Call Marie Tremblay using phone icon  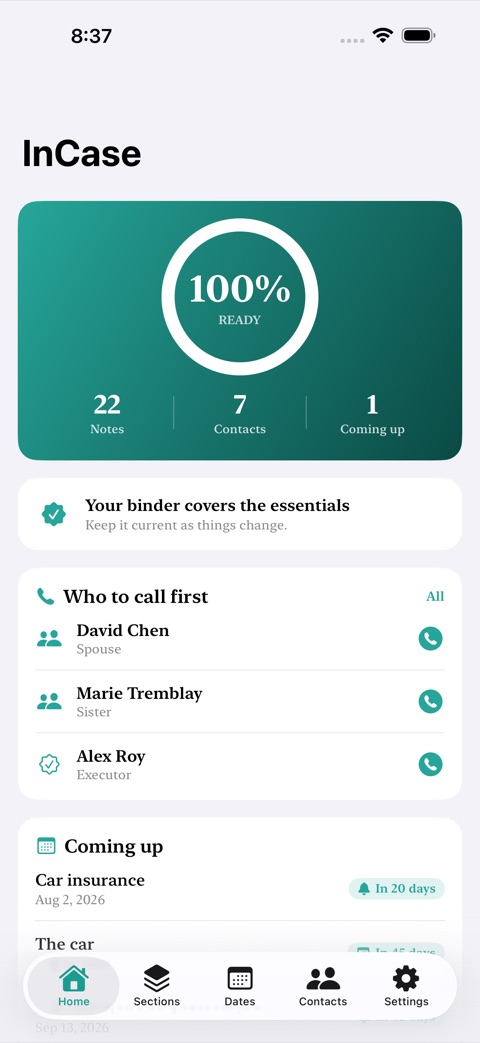[x=430, y=701]
